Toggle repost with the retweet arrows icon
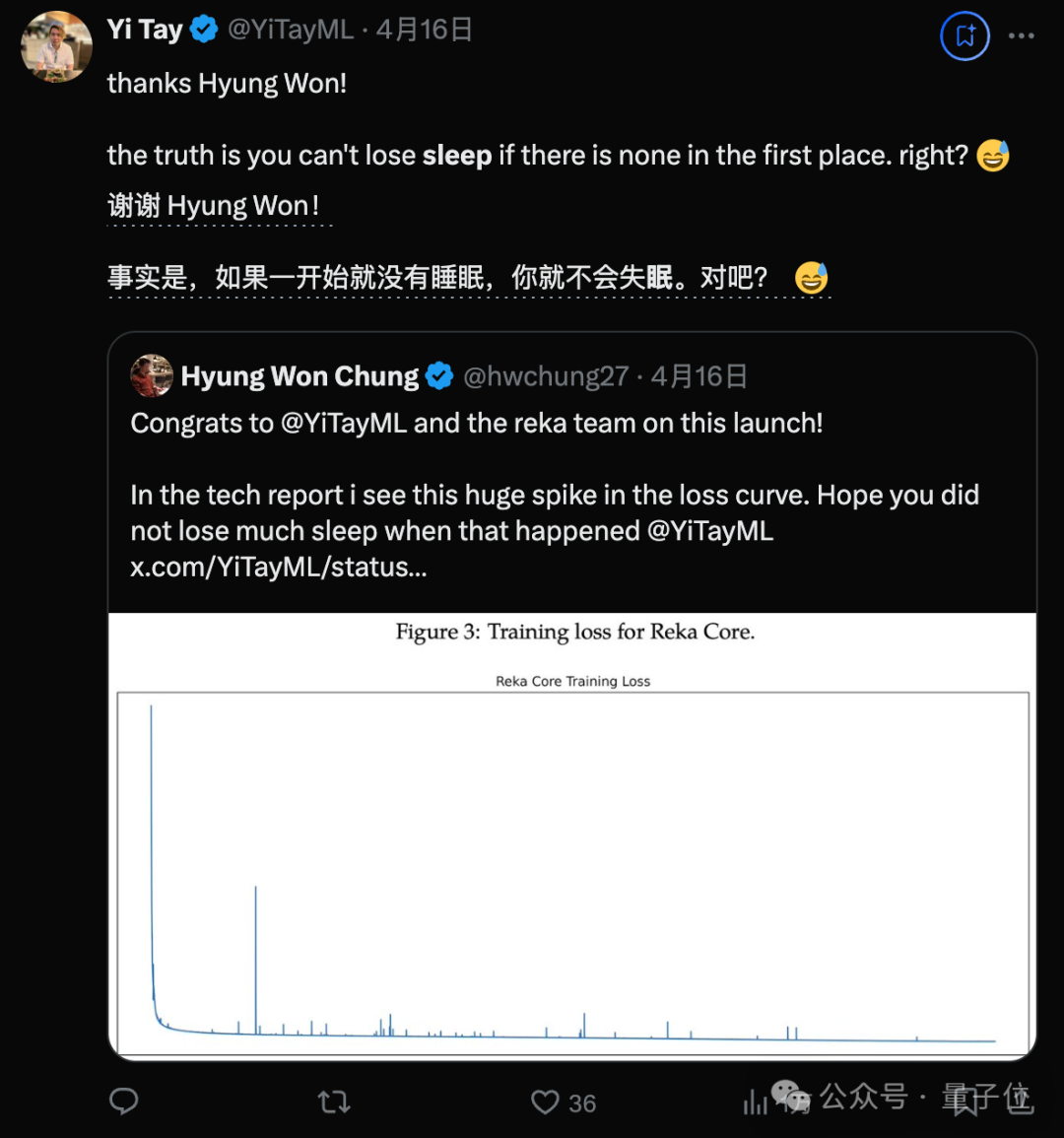This screenshot has width=1064, height=1138. (334, 1102)
